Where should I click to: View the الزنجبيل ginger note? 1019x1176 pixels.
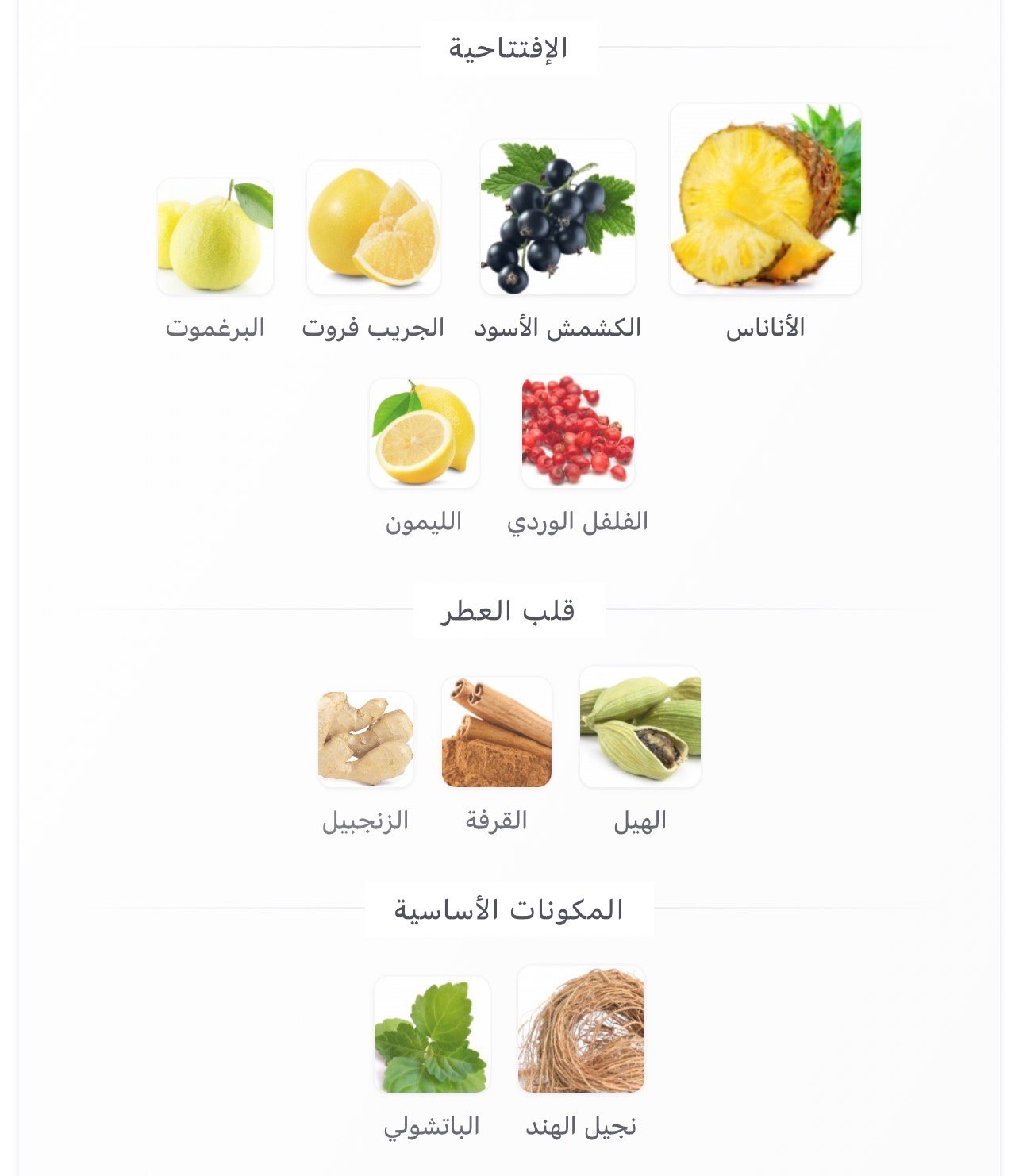pos(366,739)
